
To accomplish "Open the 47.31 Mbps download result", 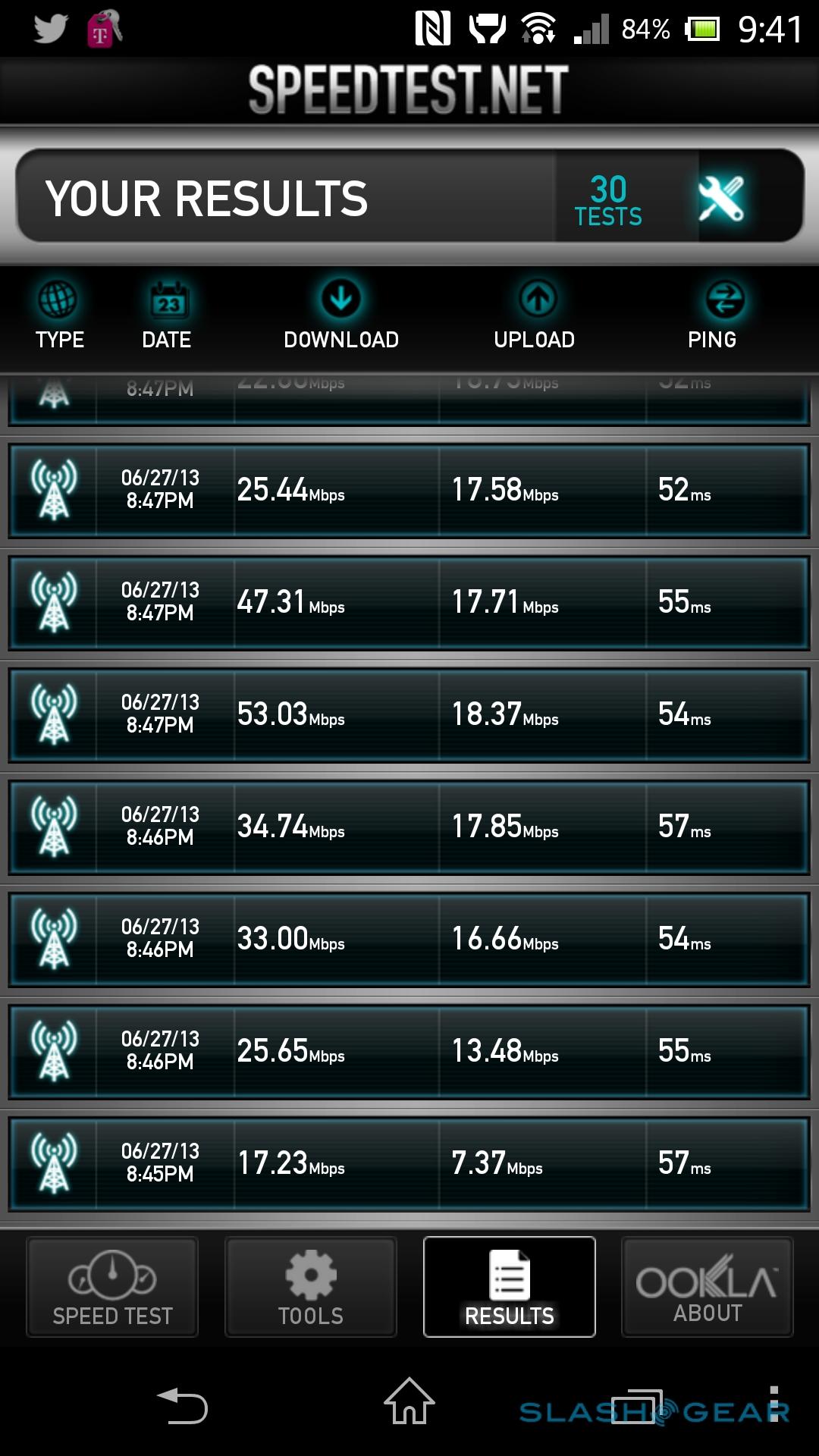I will [409, 603].
